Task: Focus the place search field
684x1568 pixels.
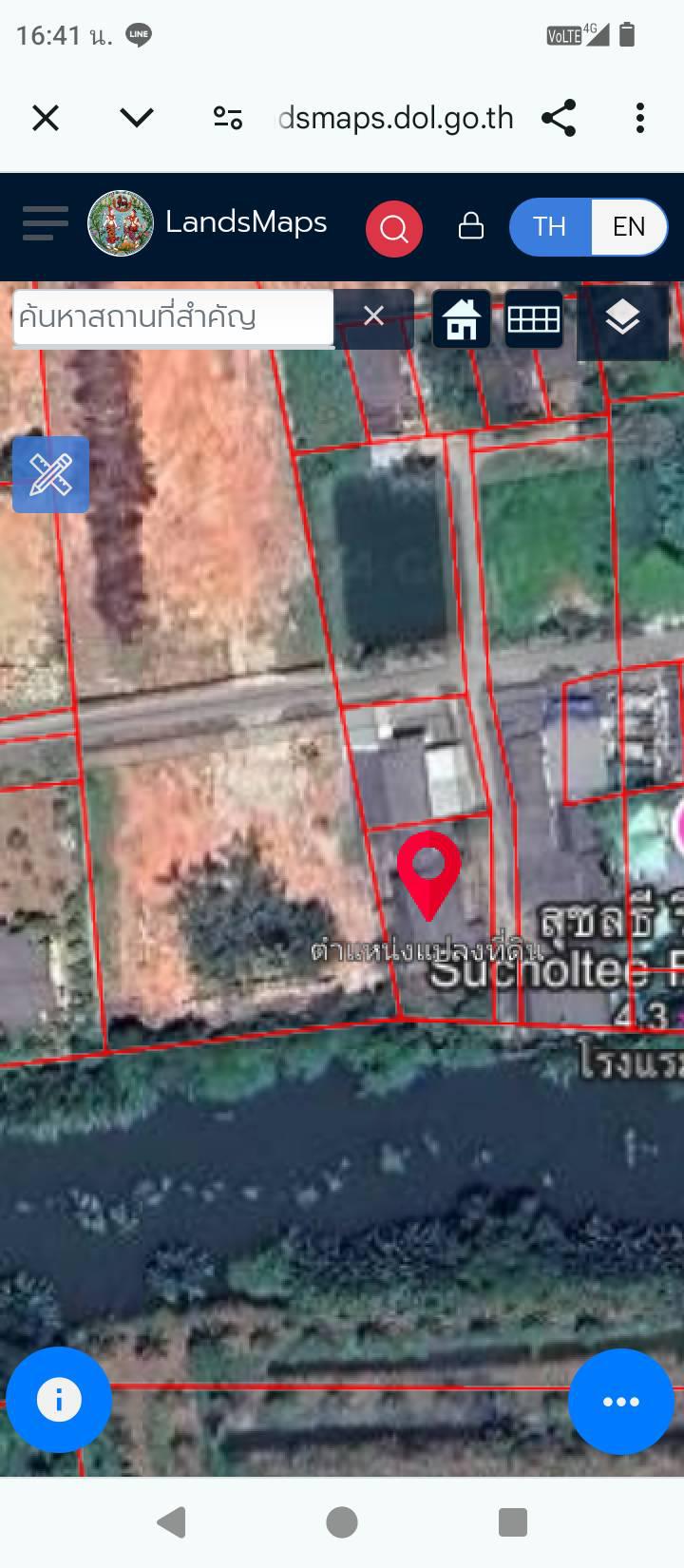Action: pos(174,317)
